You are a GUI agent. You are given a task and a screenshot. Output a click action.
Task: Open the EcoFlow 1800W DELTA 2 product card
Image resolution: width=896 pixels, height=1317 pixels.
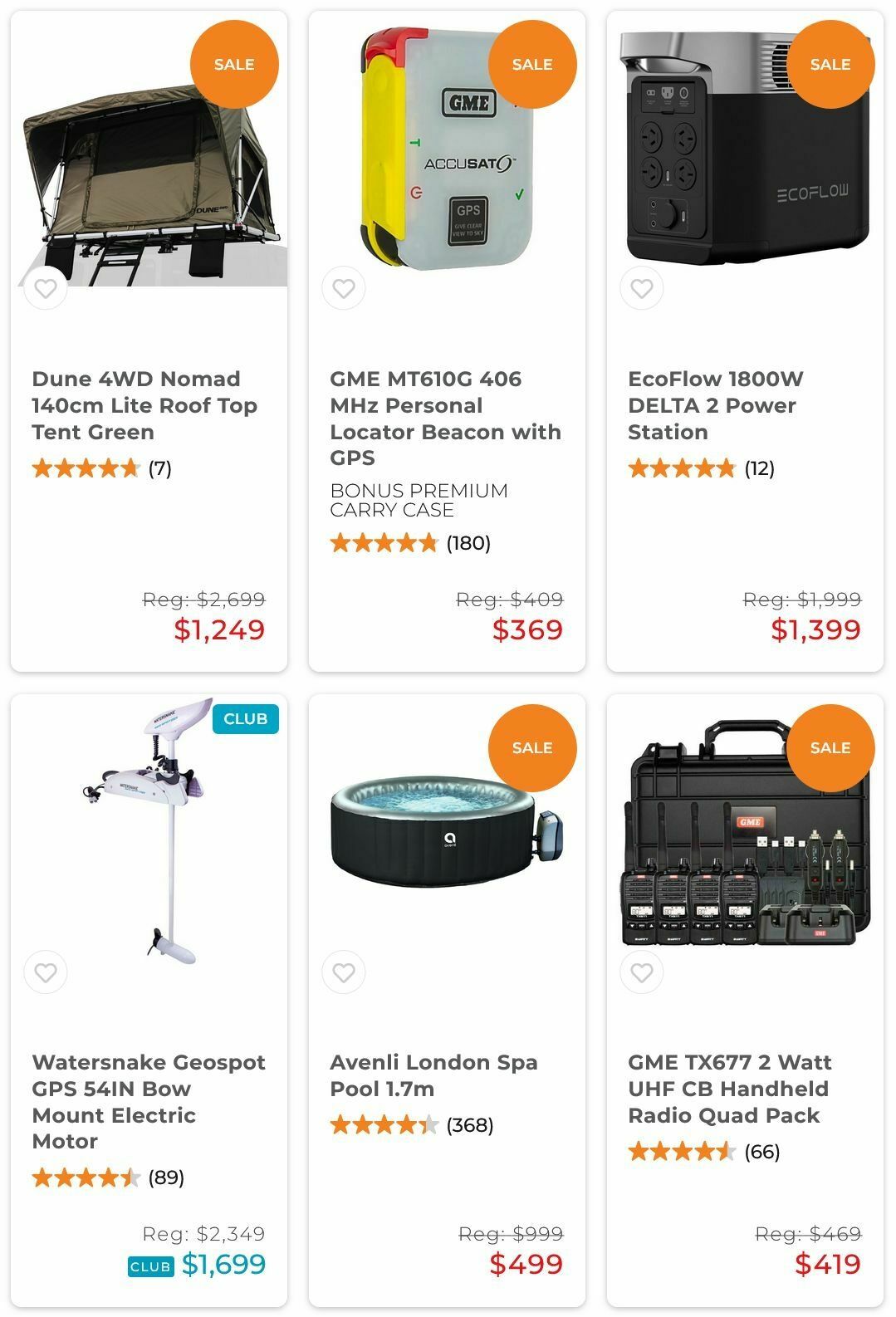pyautogui.click(x=715, y=405)
